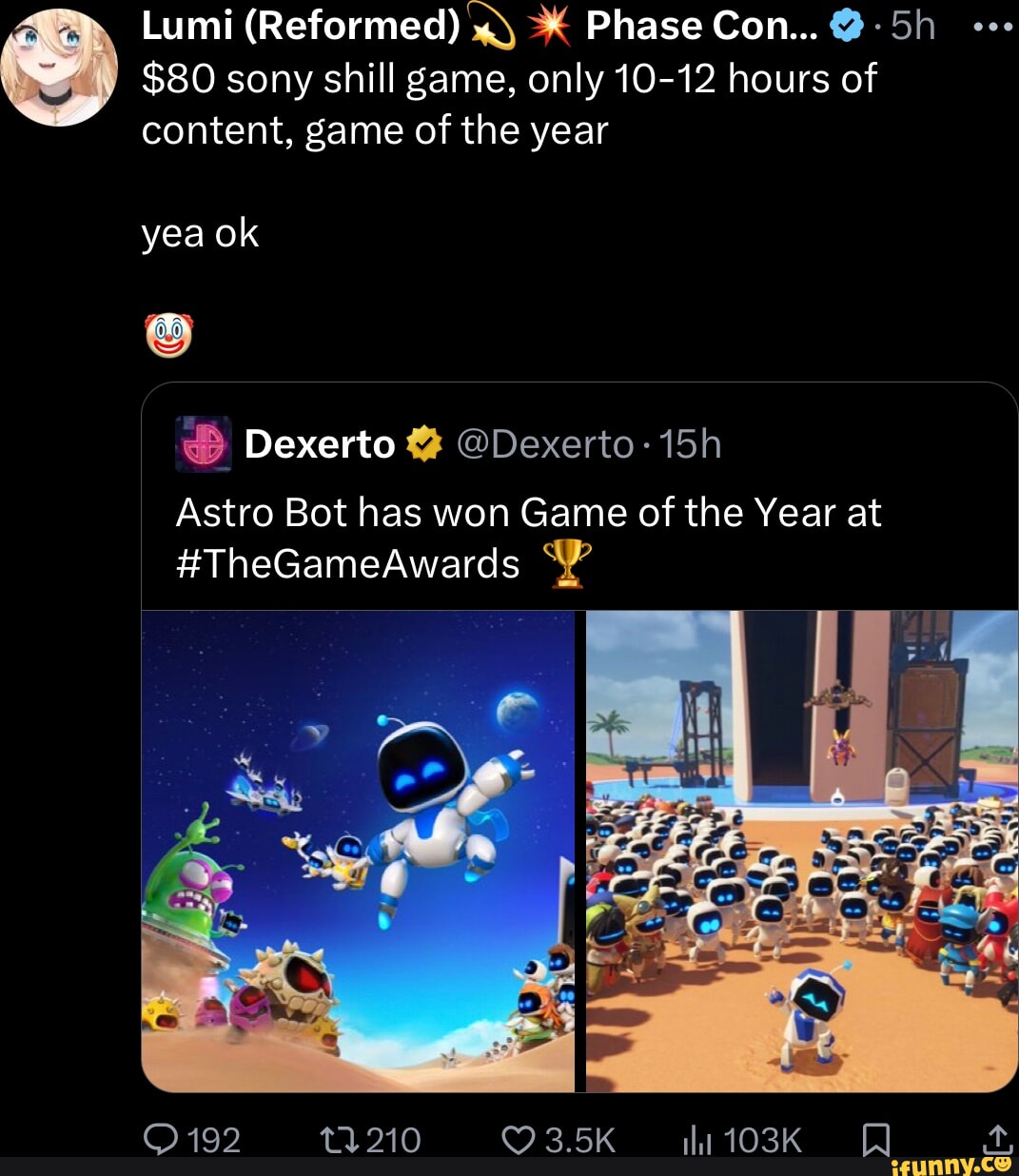View the 103K views analytics
Image resolution: width=1019 pixels, height=1176 pixels.
coord(696,1139)
